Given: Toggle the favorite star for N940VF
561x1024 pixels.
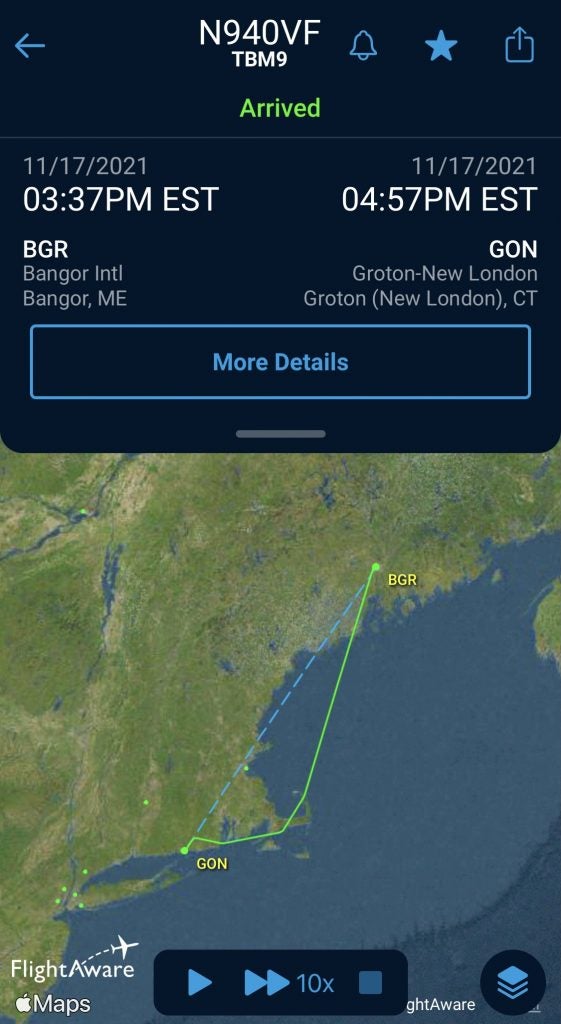Looking at the screenshot, I should coord(441,48).
